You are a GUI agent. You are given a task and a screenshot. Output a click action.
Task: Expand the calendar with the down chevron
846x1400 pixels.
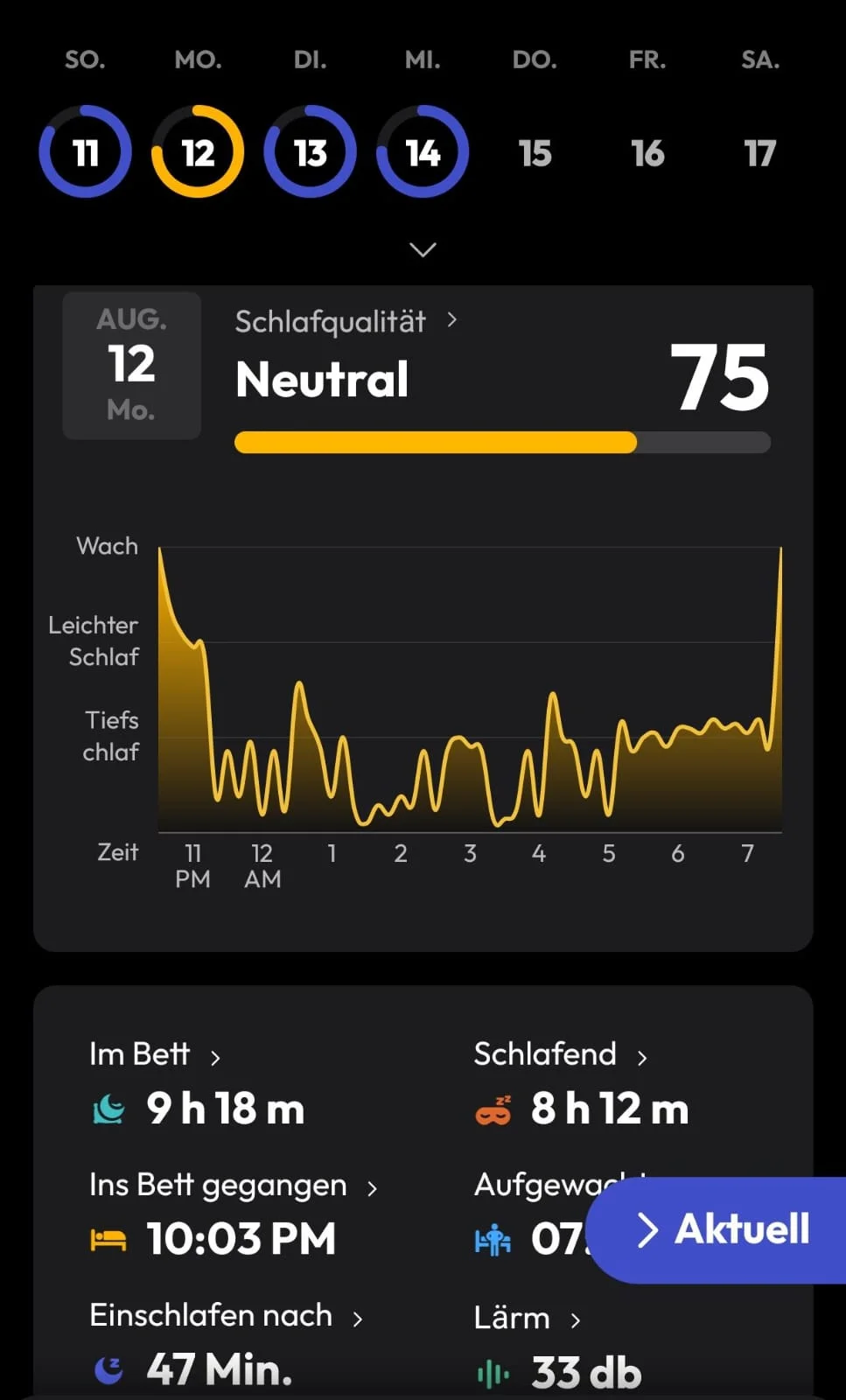[x=423, y=250]
